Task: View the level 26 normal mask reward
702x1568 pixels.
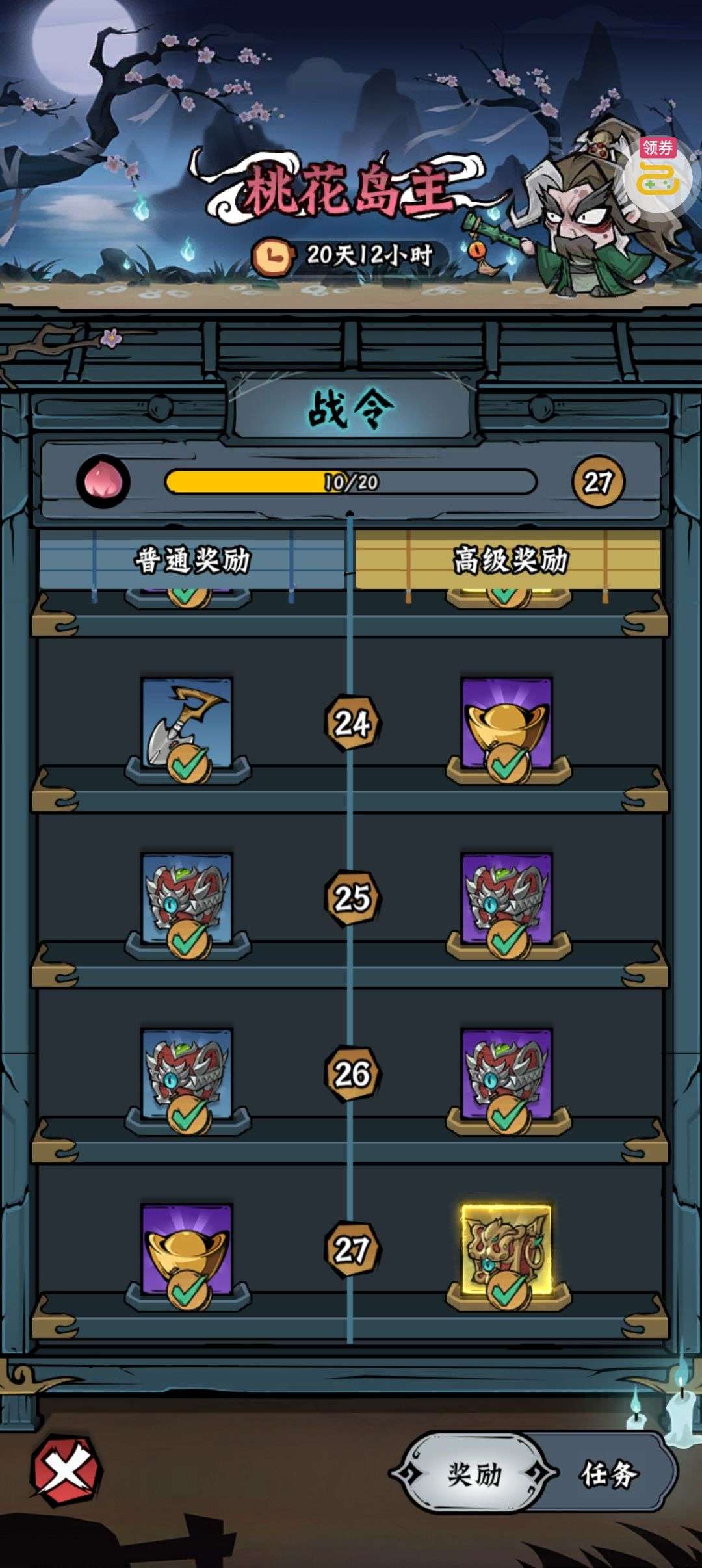Action: tap(187, 1075)
